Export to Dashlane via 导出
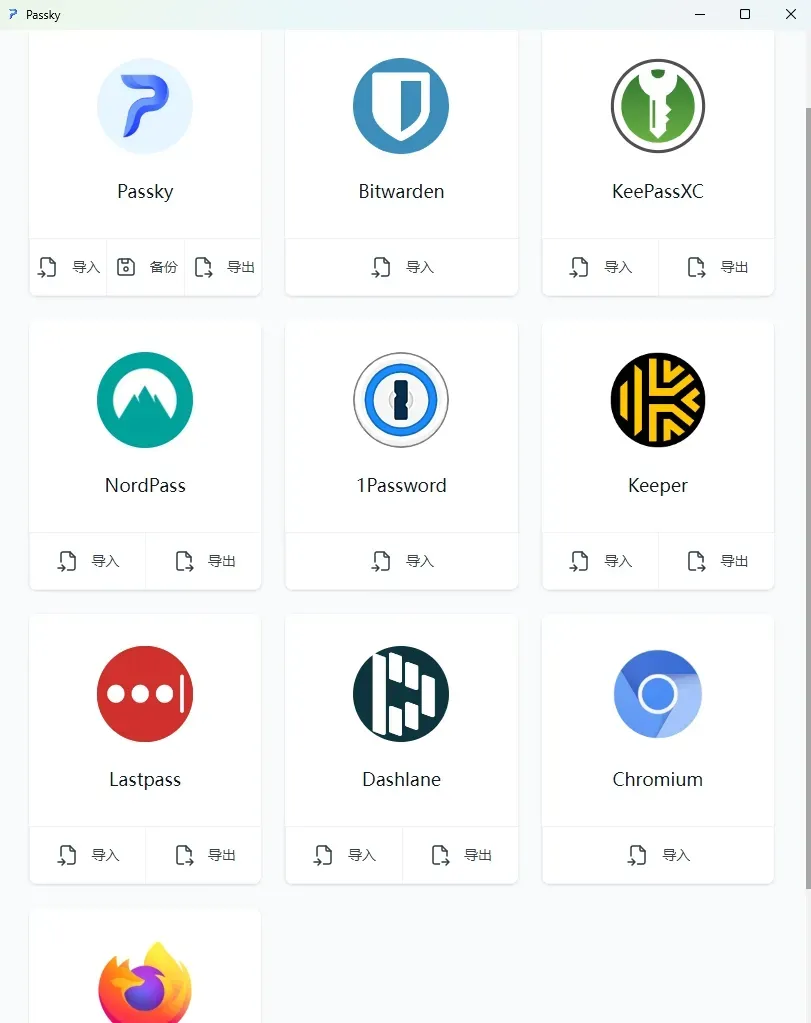The image size is (811, 1023). (460, 855)
